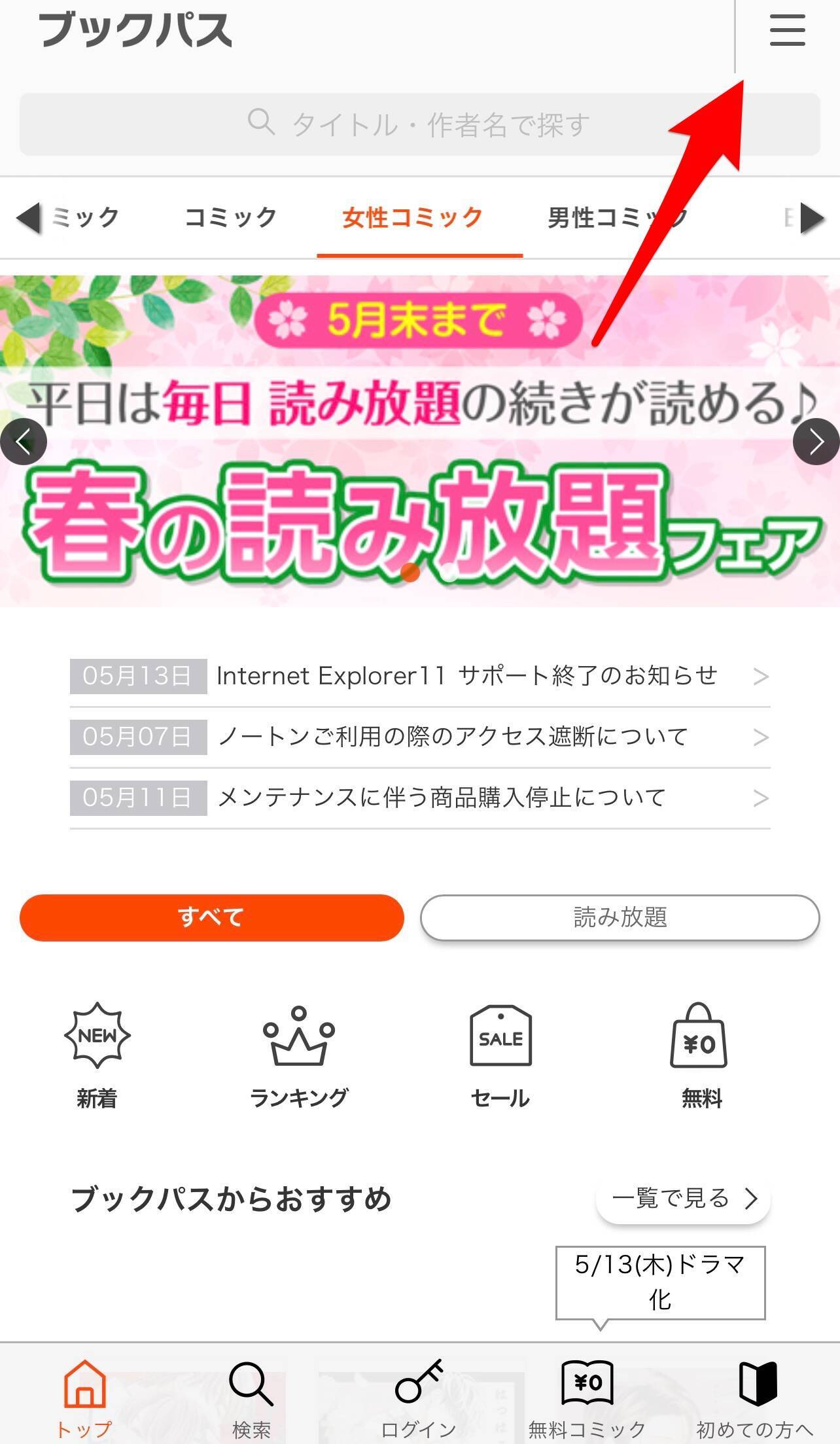Open セール page
The width and height of the screenshot is (840, 1444).
(500, 1055)
